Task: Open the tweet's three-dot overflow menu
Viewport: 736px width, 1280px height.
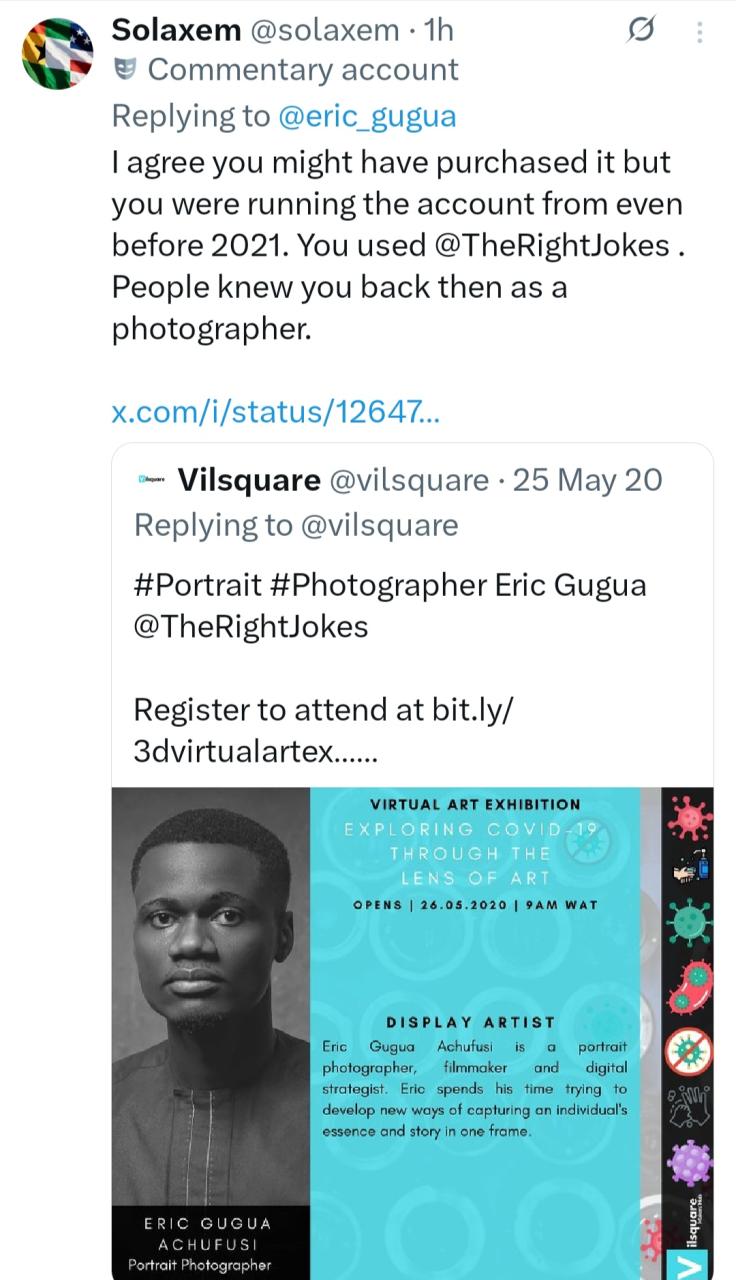Action: (700, 33)
